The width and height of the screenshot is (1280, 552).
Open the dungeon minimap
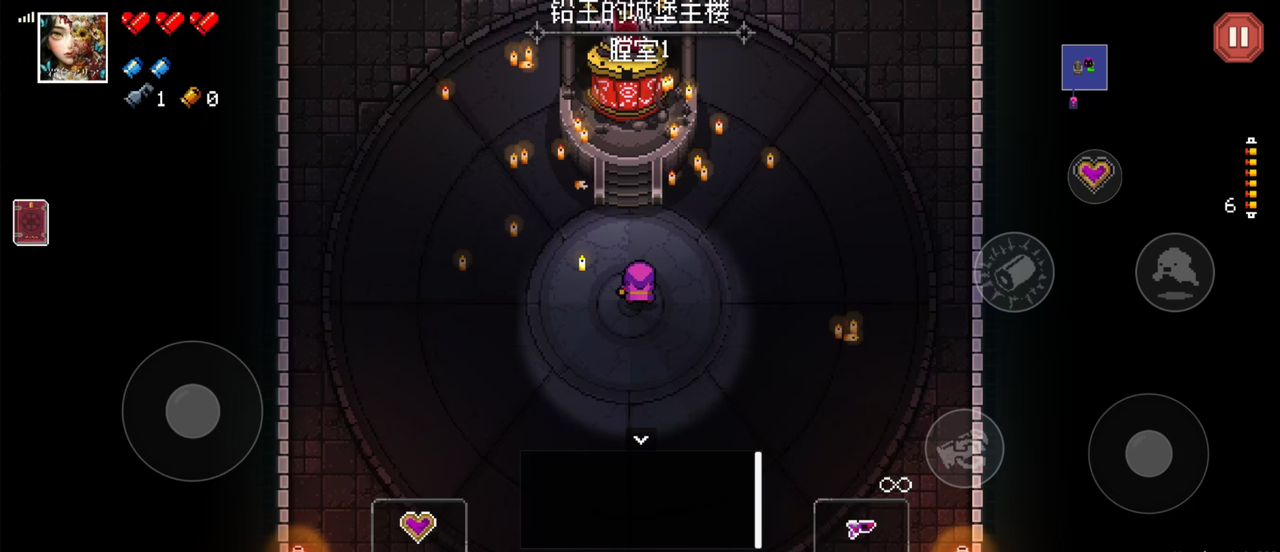(1084, 68)
